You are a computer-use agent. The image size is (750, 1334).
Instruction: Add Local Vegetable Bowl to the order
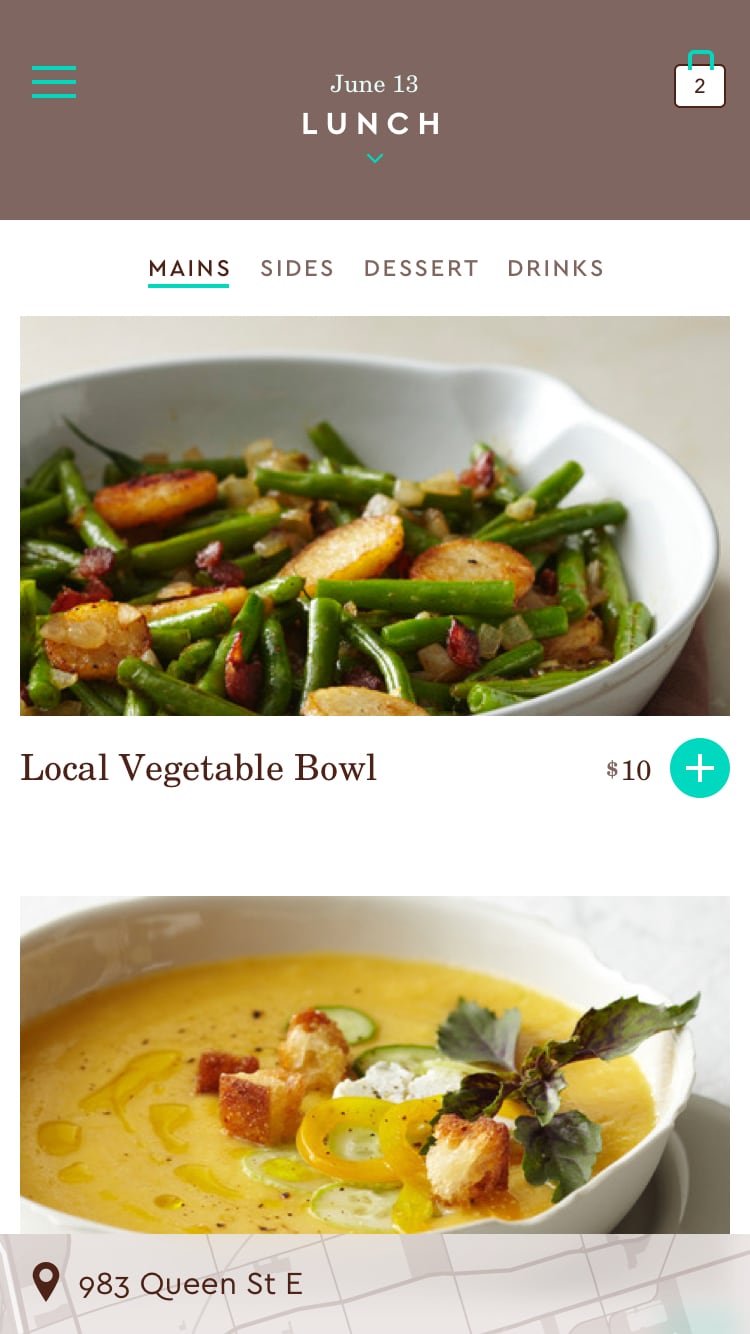point(699,768)
